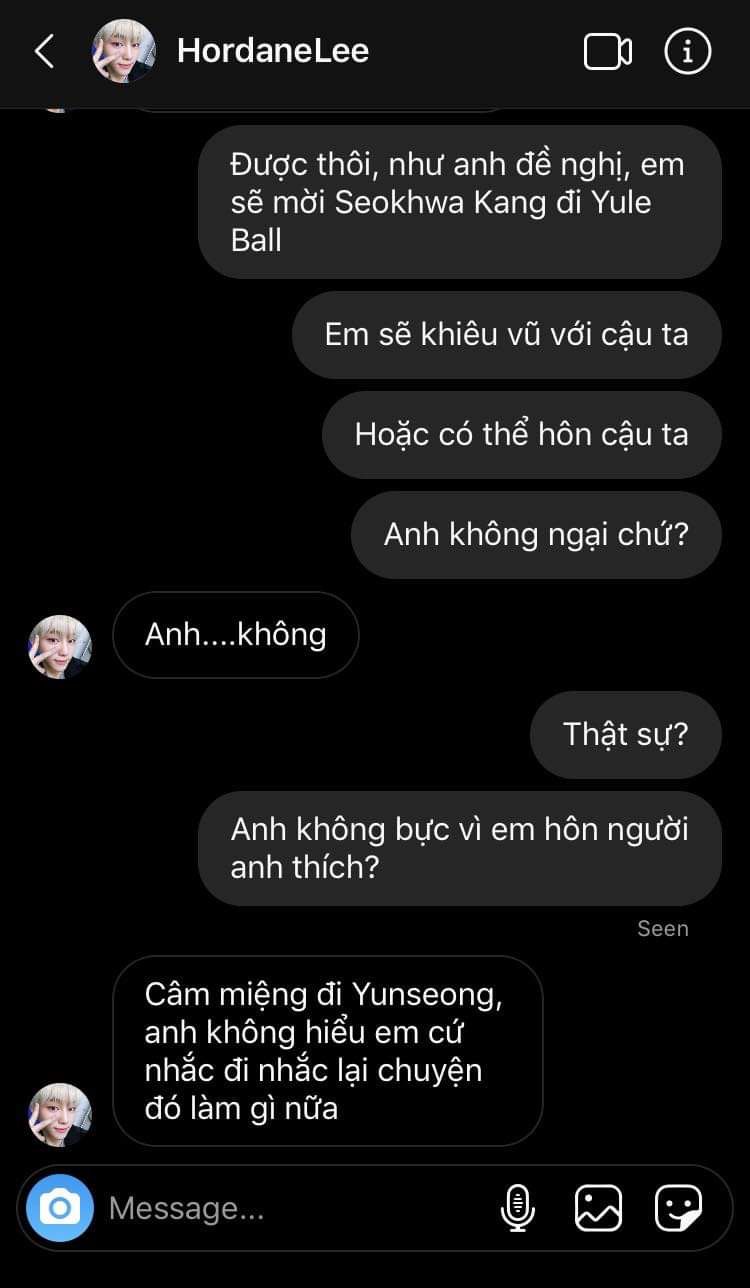Viewport: 750px width, 1288px height.
Task: Open conversation details info icon
Action: (x=688, y=51)
